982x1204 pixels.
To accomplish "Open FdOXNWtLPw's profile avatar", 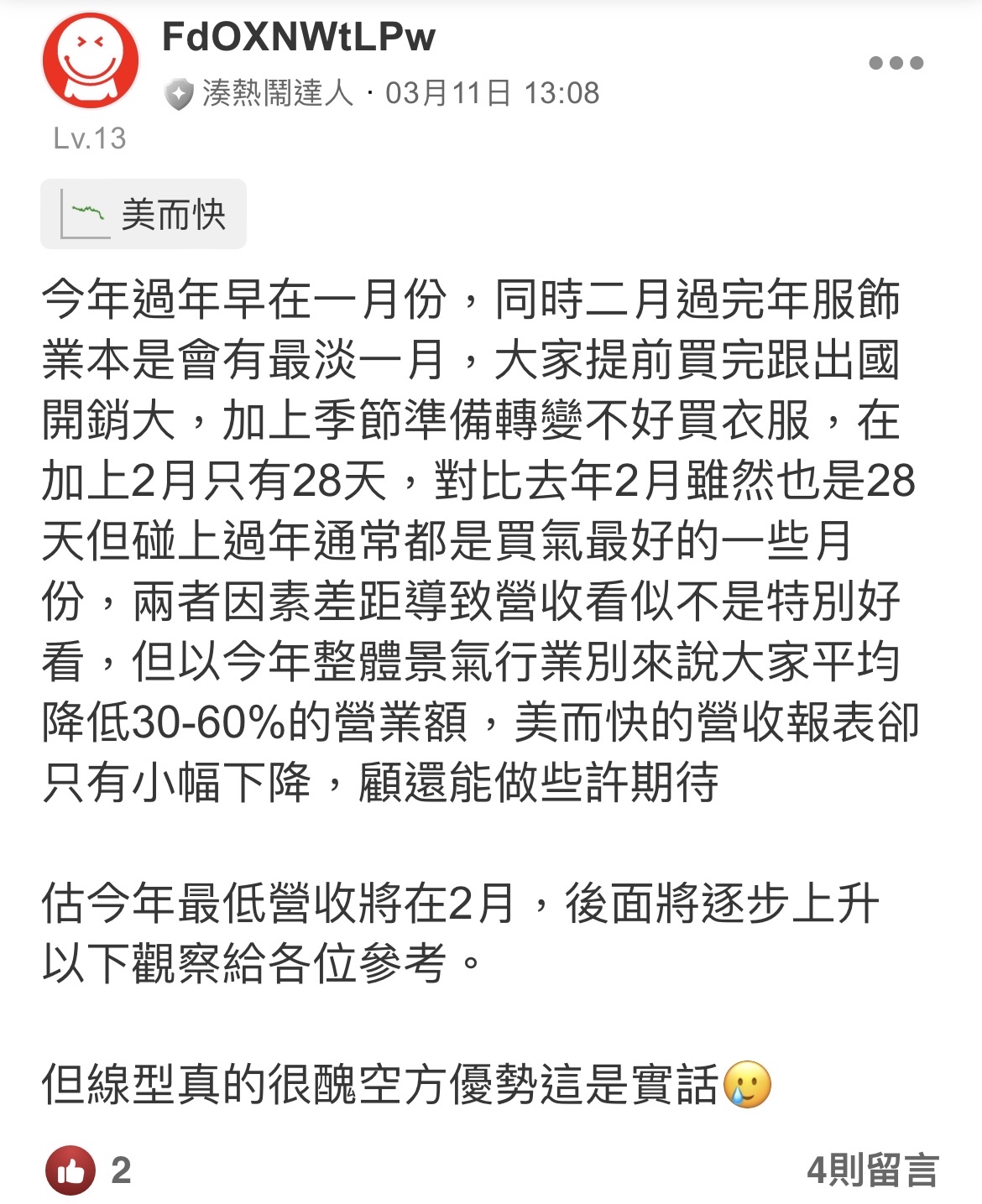I will (90, 61).
